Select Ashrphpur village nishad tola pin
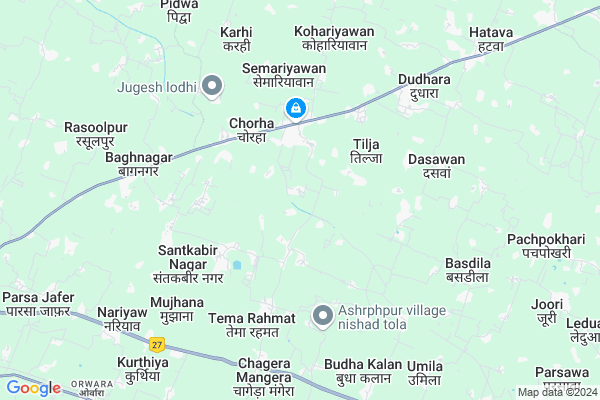Screen dimensions: 600x400 322,317
